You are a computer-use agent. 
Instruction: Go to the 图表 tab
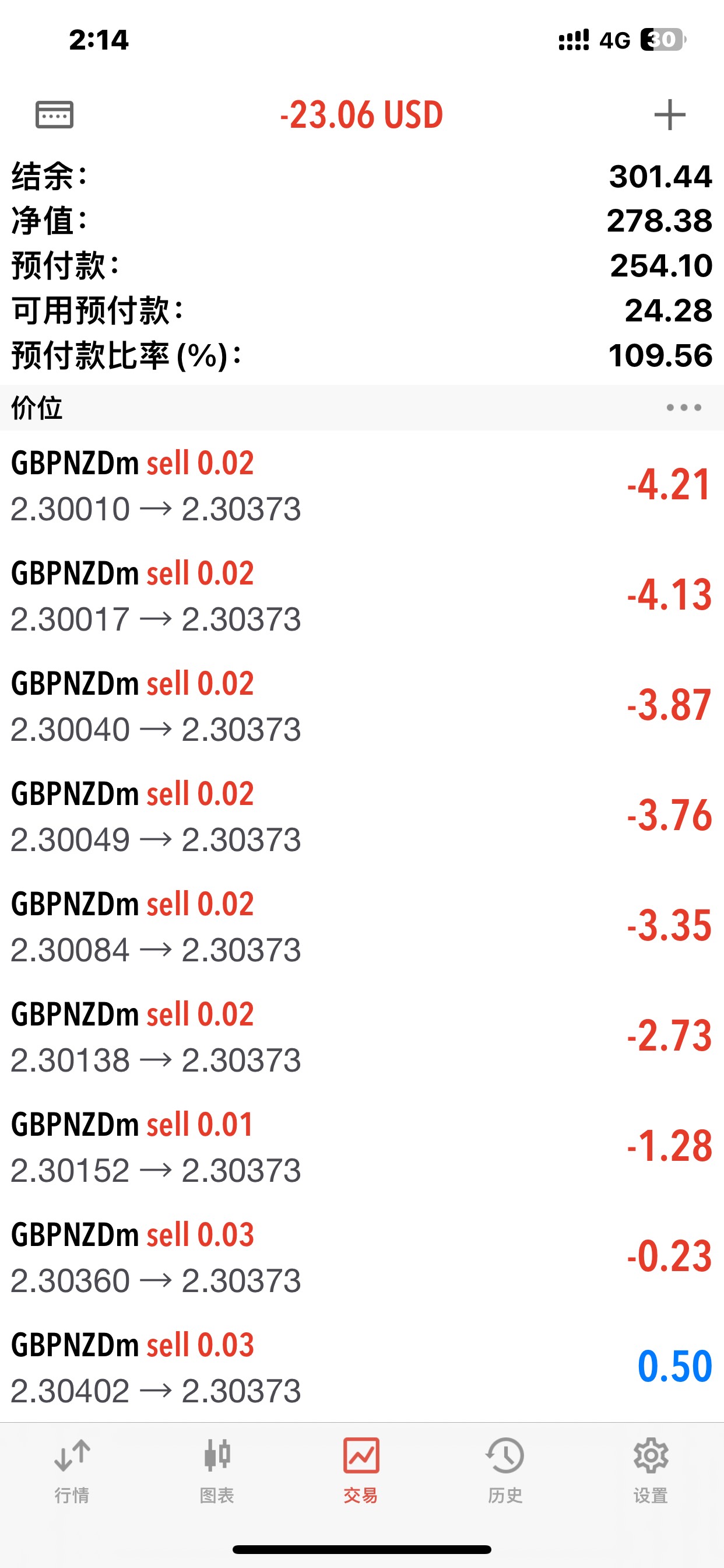click(217, 1470)
